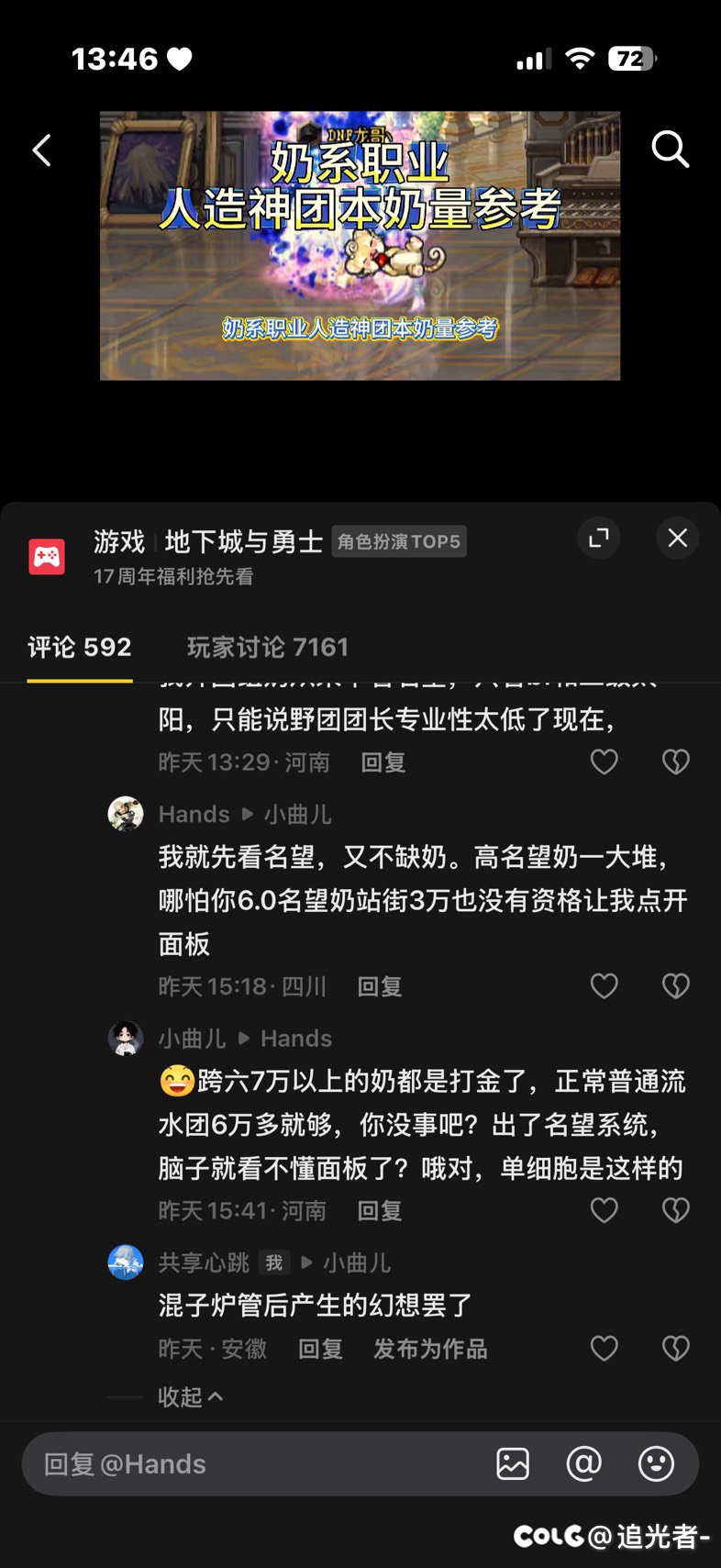Reply to Hands' 昨天 15:18 comment
The image size is (721, 1568).
379,987
